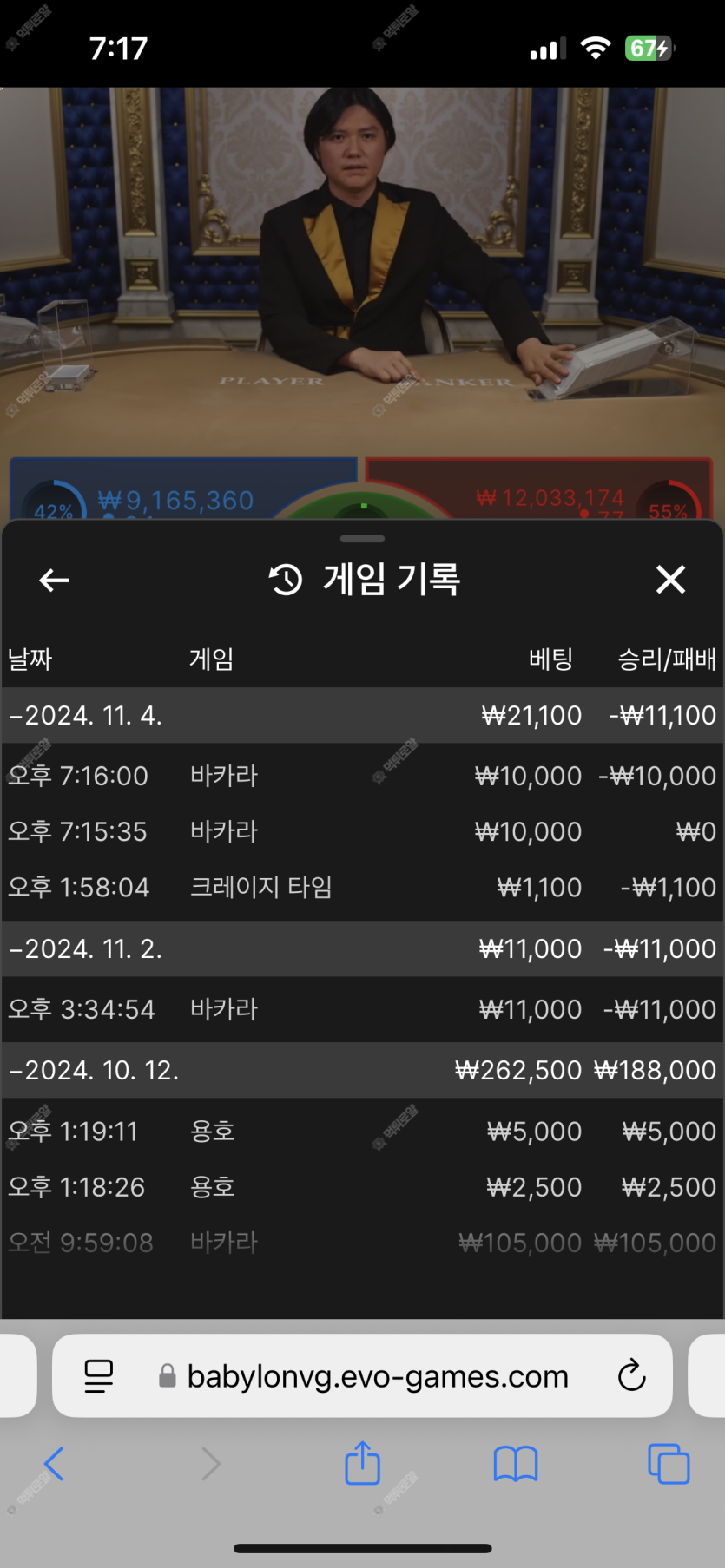Open Safari bookmarks
The width and height of the screenshot is (725, 1568).
516,1464
